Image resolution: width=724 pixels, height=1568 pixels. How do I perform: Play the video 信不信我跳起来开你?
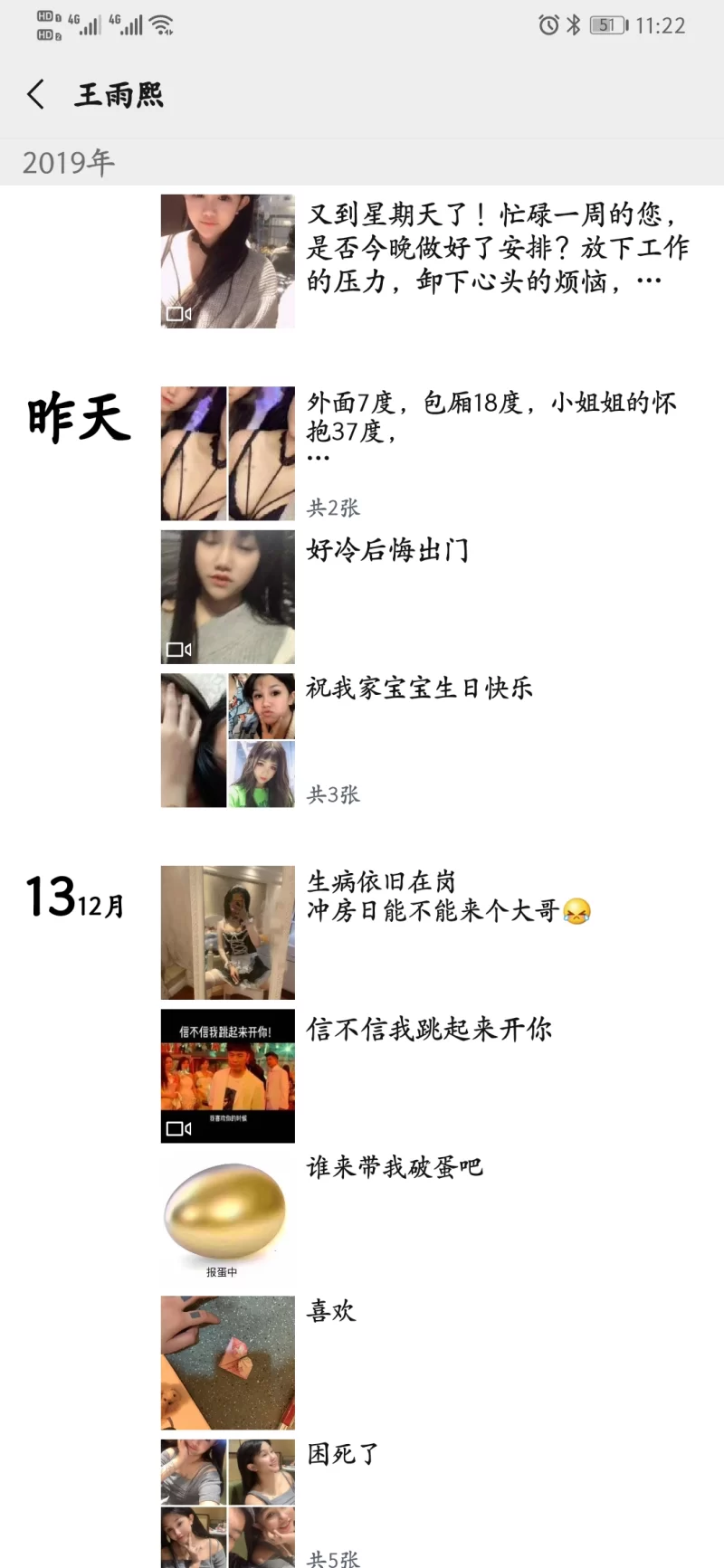pos(227,1076)
